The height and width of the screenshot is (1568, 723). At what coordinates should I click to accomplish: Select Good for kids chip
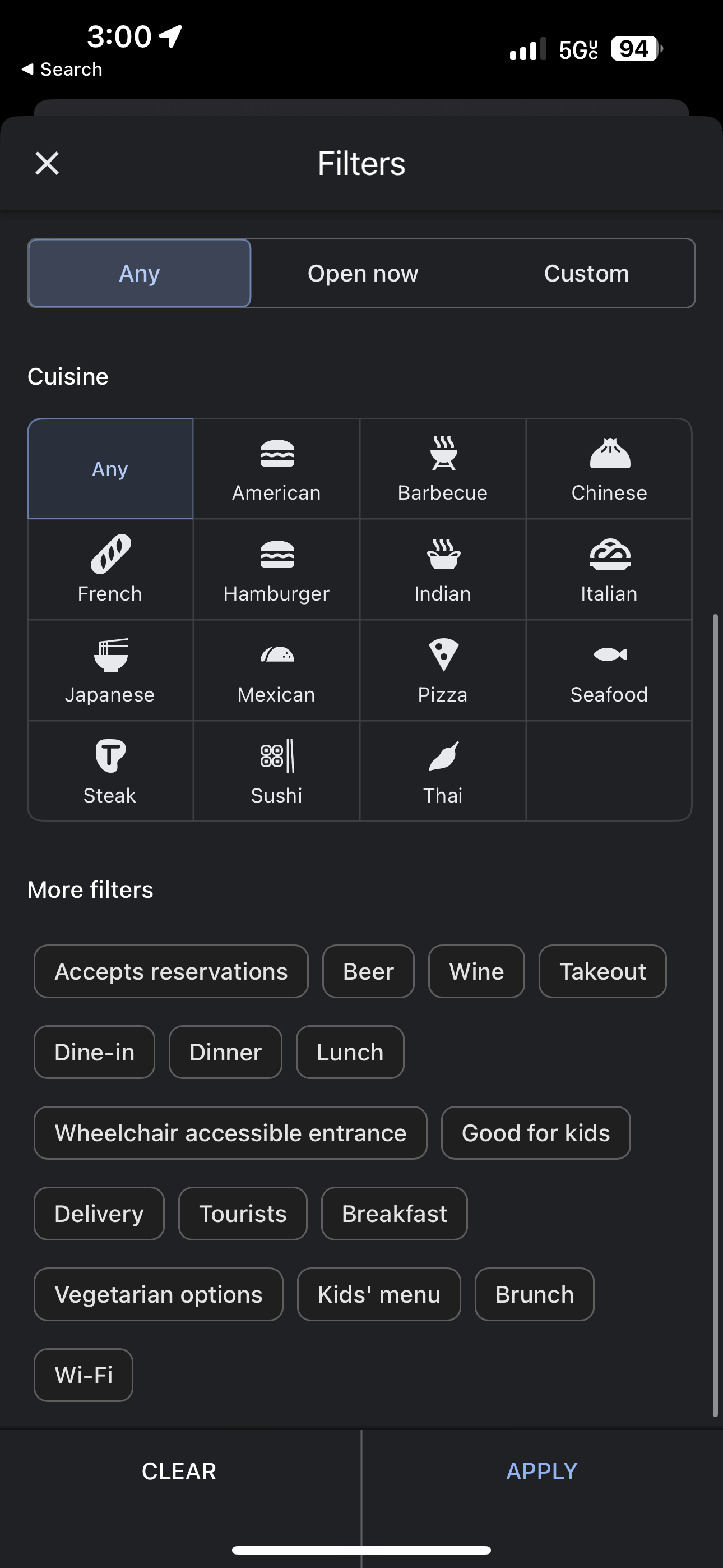pos(536,1133)
